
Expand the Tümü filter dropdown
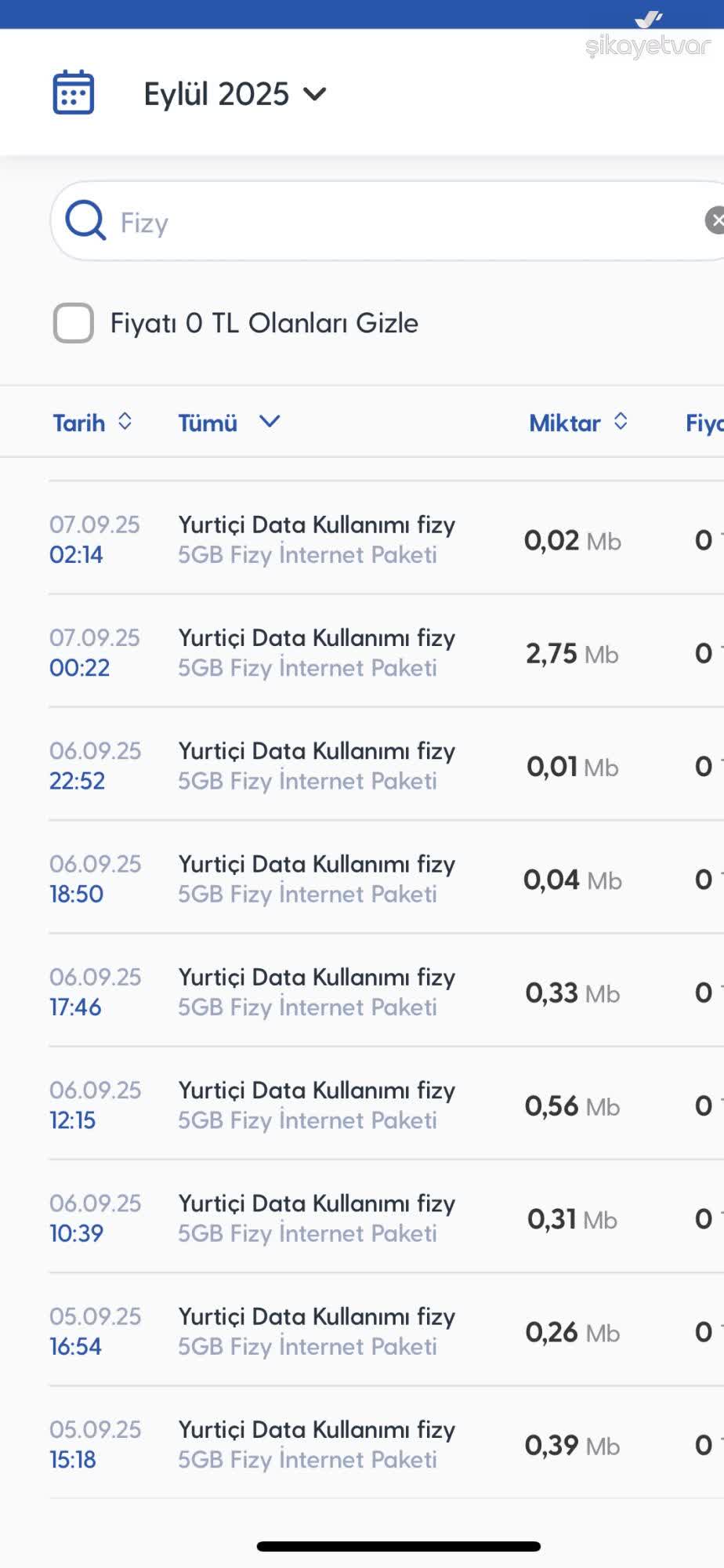(228, 423)
